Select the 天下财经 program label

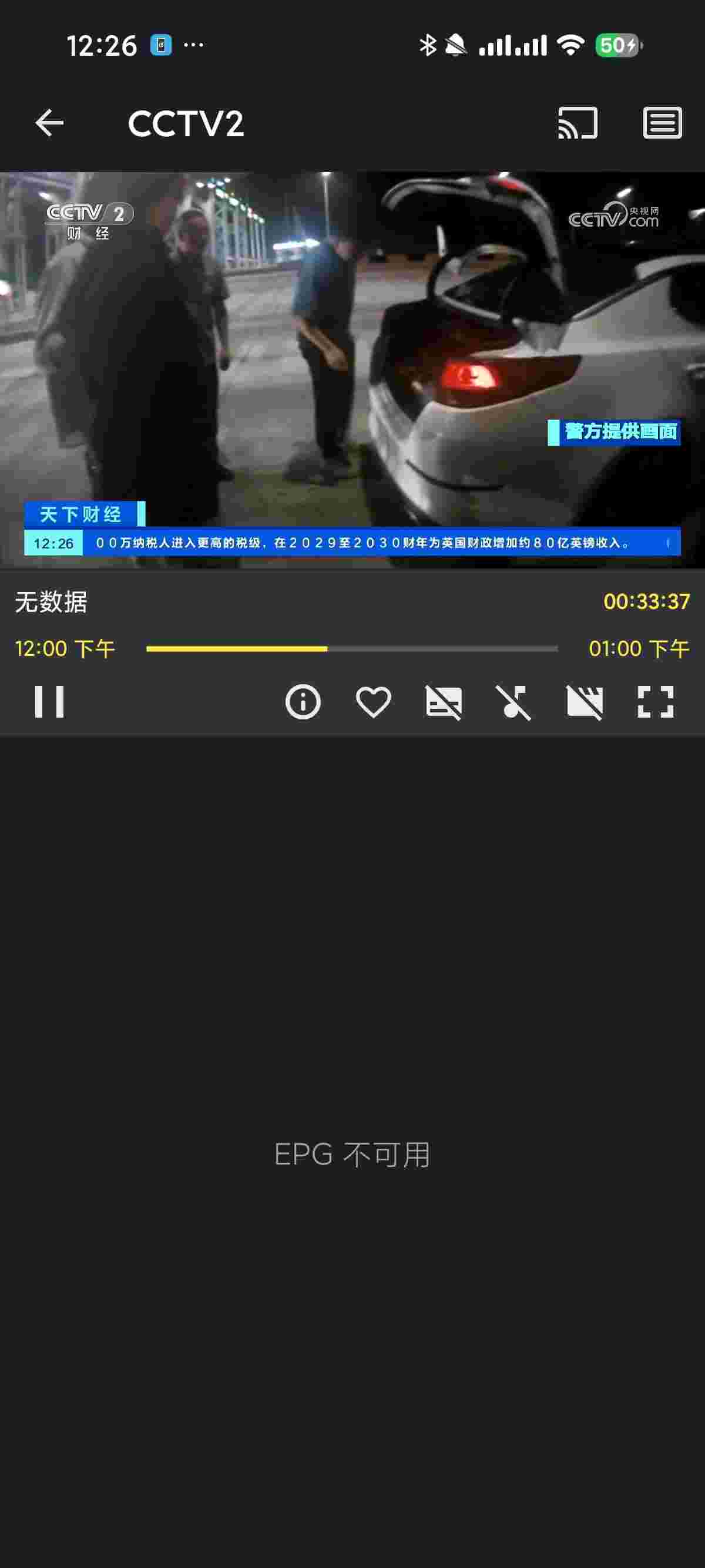83,514
